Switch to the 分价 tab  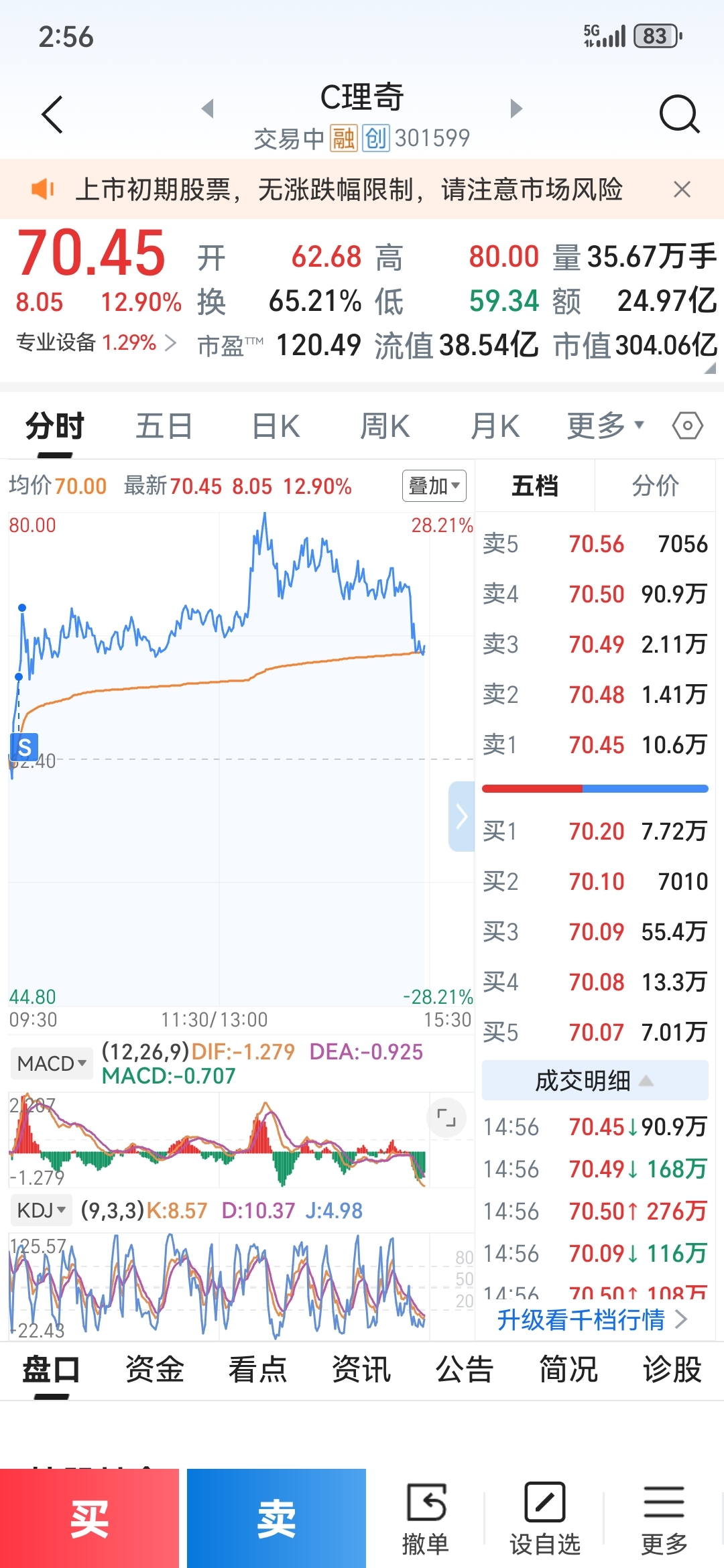click(655, 486)
